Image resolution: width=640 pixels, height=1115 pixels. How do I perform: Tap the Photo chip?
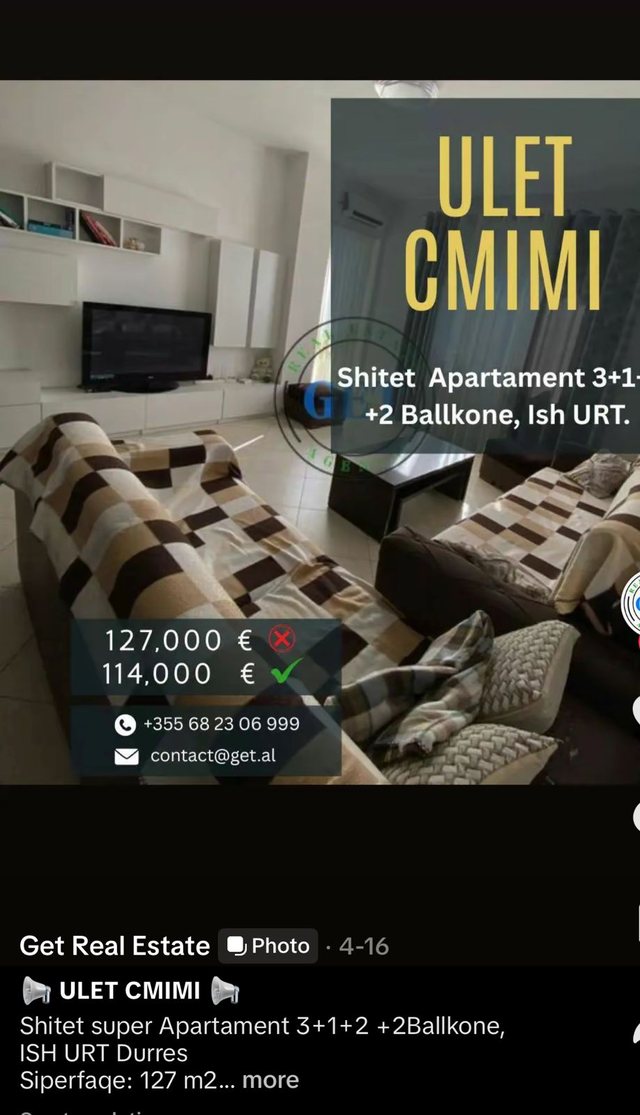point(268,946)
